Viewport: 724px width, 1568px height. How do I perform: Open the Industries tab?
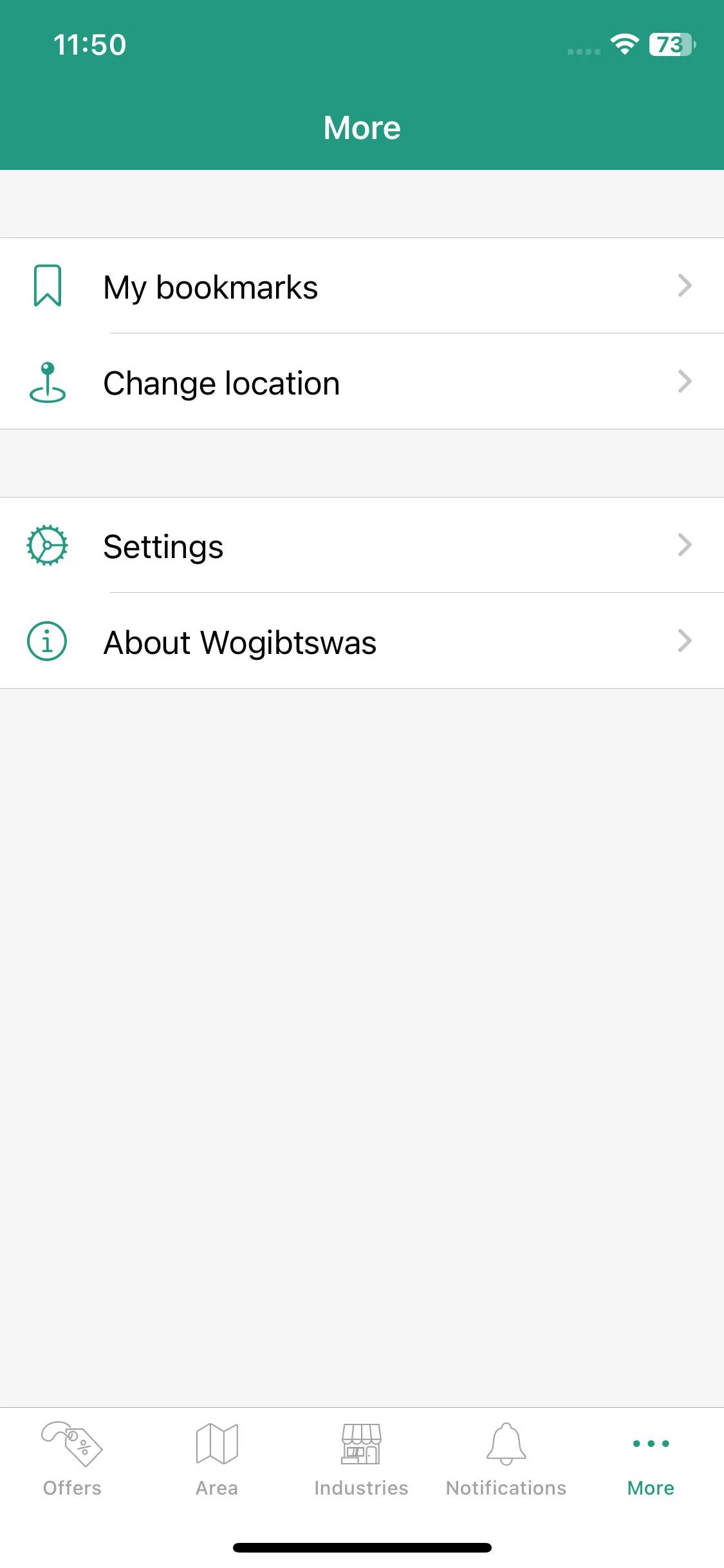361,1460
